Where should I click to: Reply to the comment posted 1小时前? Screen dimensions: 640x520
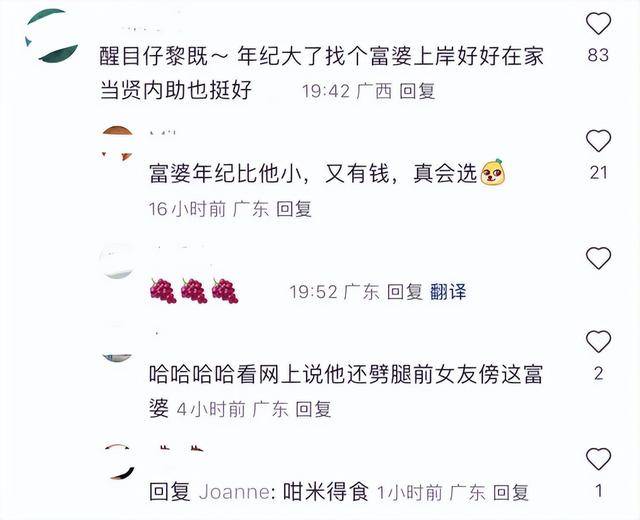pos(511,492)
